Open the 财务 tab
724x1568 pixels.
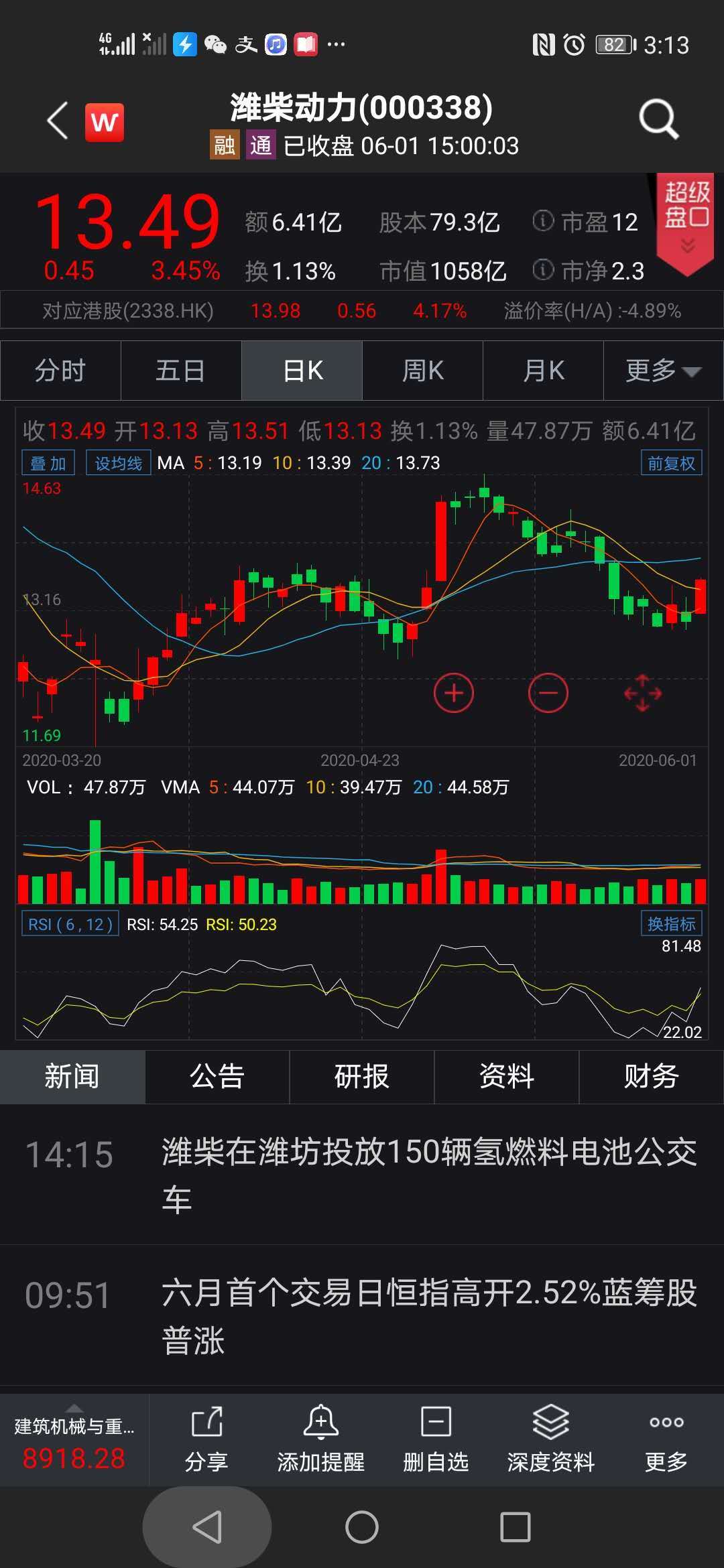tap(652, 1076)
